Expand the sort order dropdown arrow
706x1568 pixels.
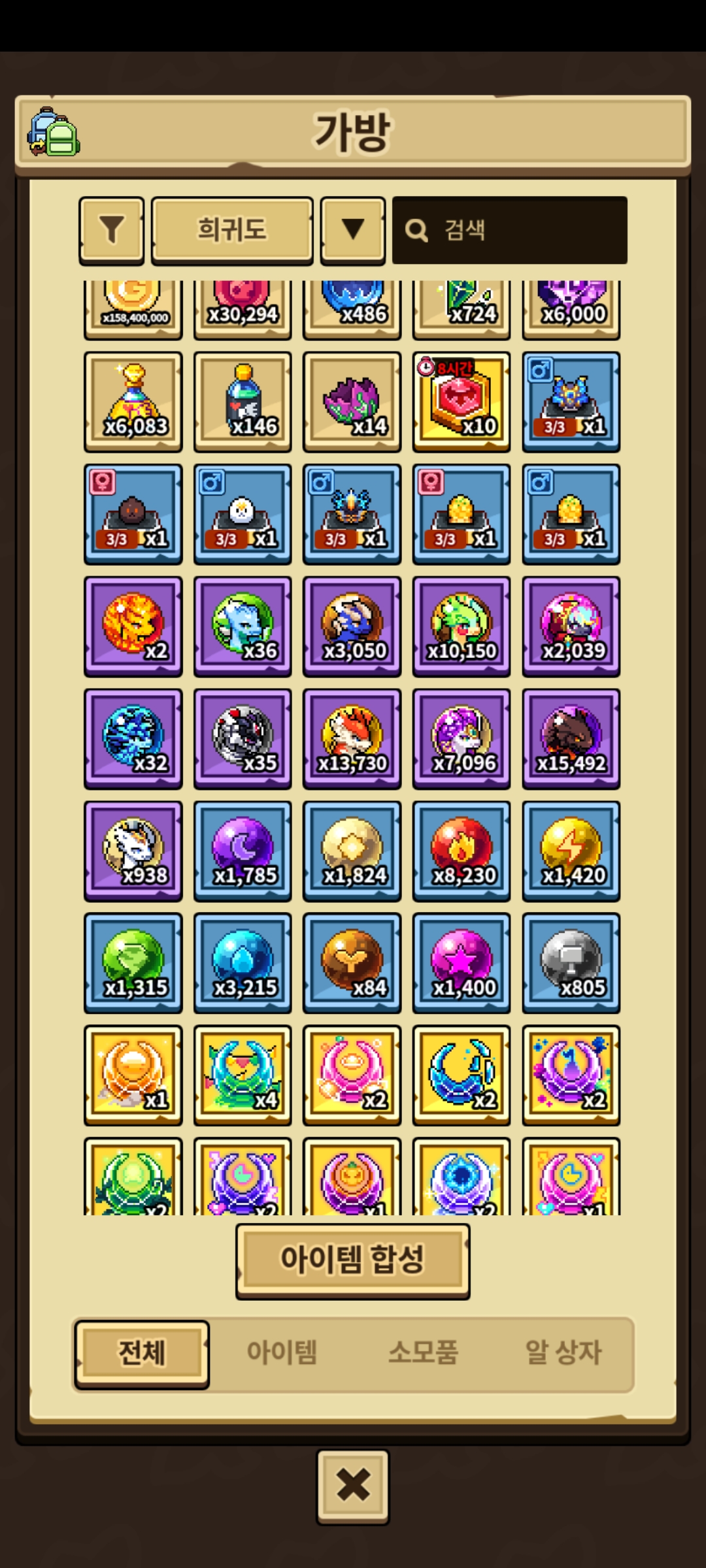pyautogui.click(x=352, y=230)
